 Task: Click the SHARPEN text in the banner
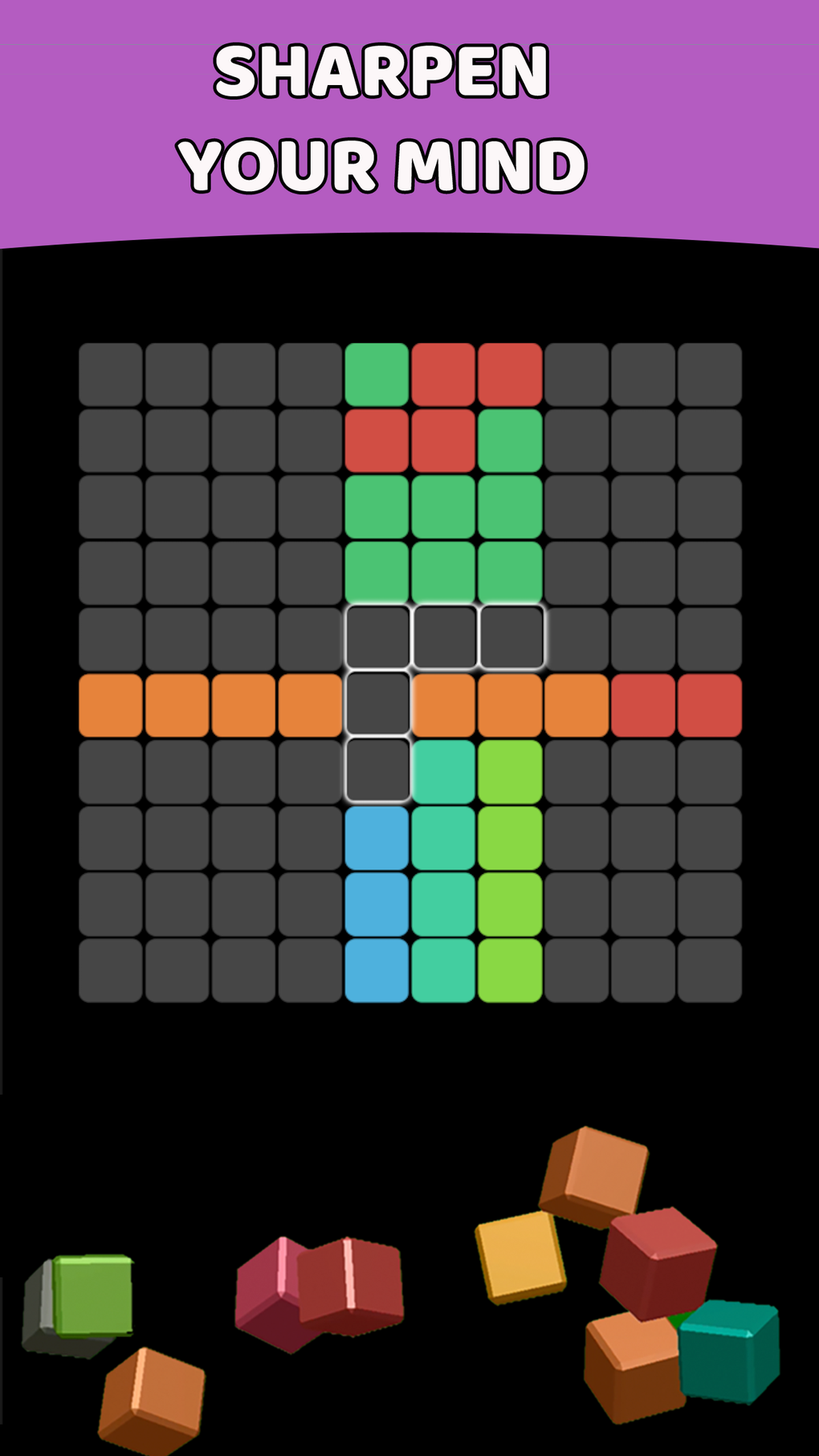point(385,72)
